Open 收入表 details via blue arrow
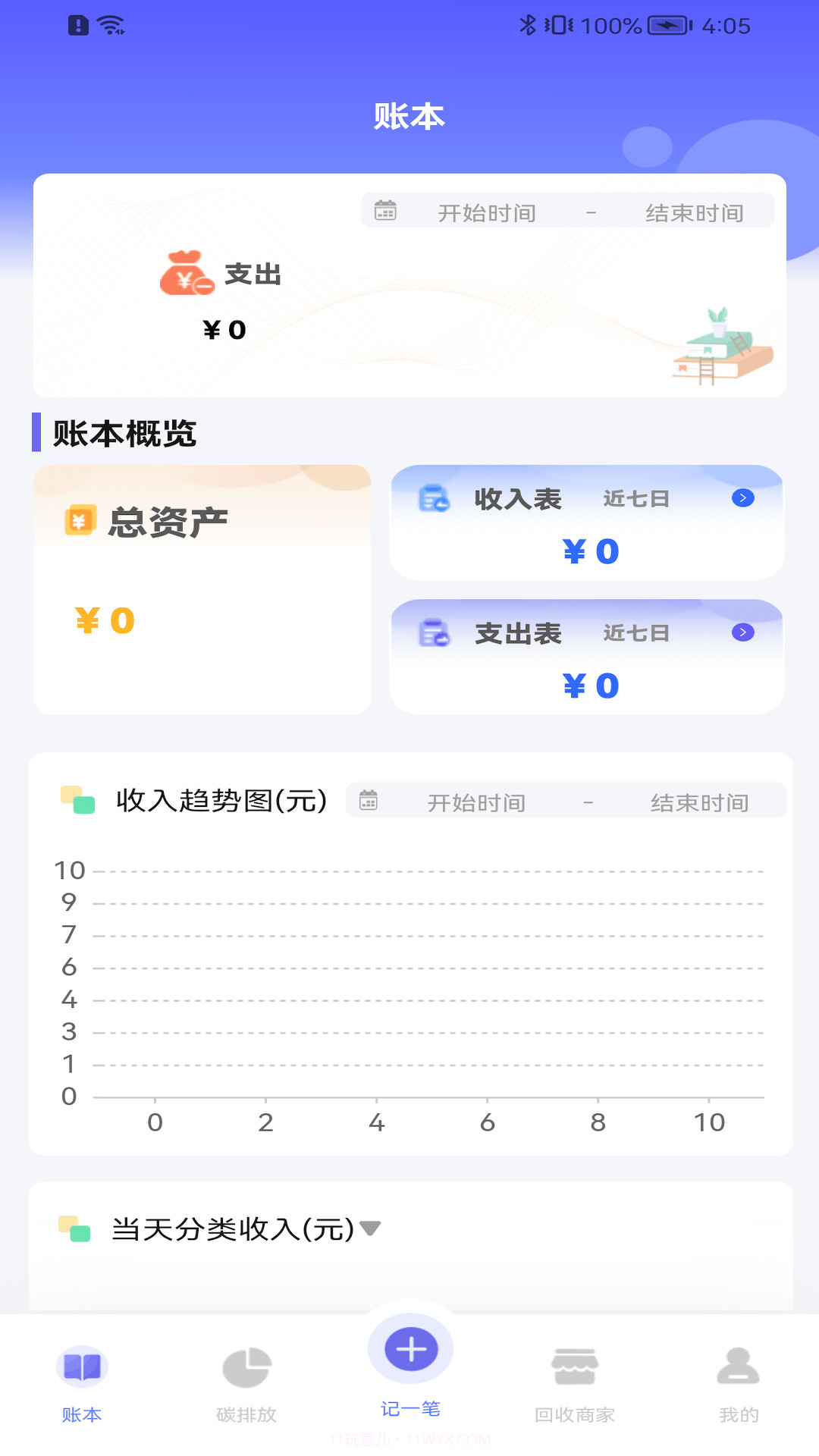819x1456 pixels. pyautogui.click(x=742, y=499)
